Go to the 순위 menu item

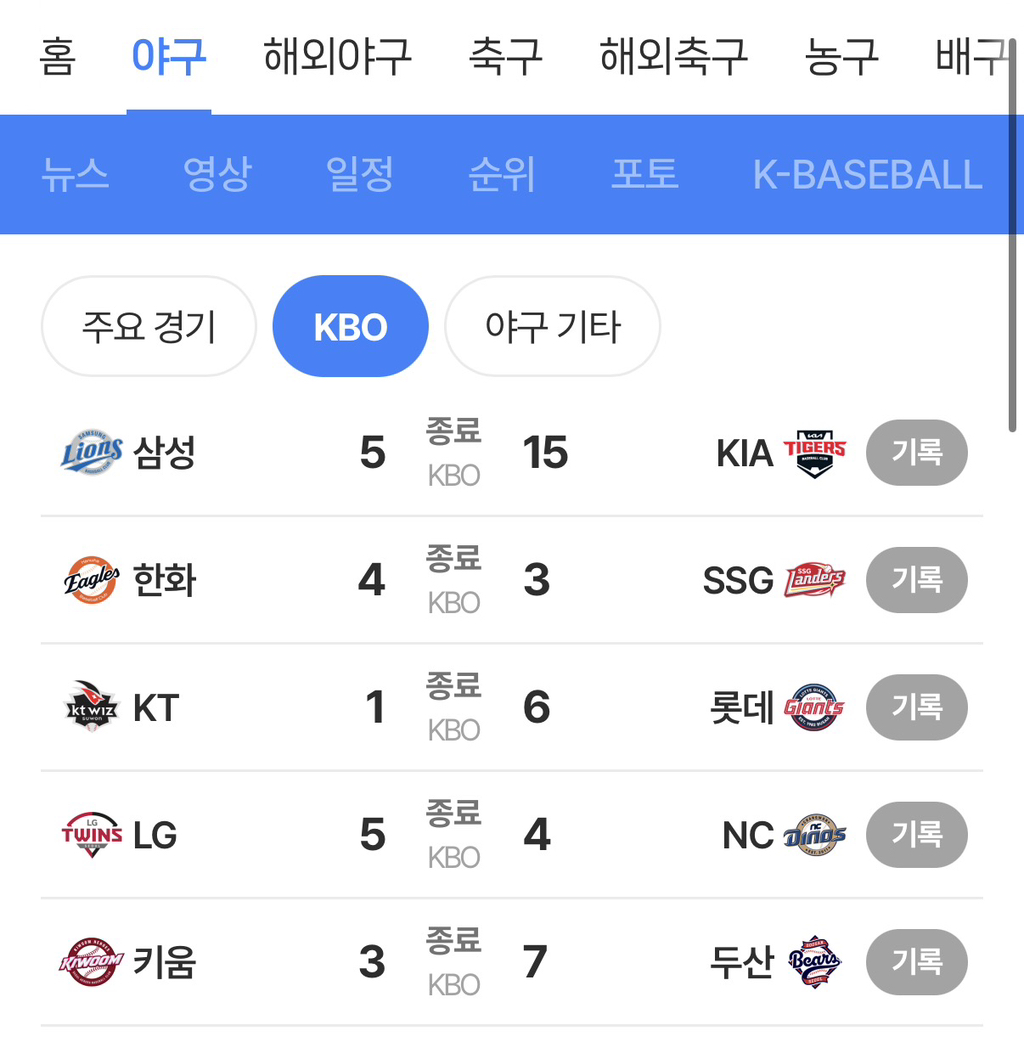tap(502, 174)
